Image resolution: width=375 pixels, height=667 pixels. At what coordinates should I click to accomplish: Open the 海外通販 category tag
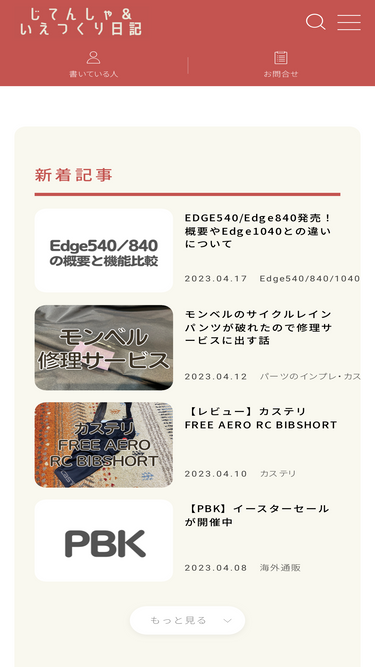click(x=280, y=568)
